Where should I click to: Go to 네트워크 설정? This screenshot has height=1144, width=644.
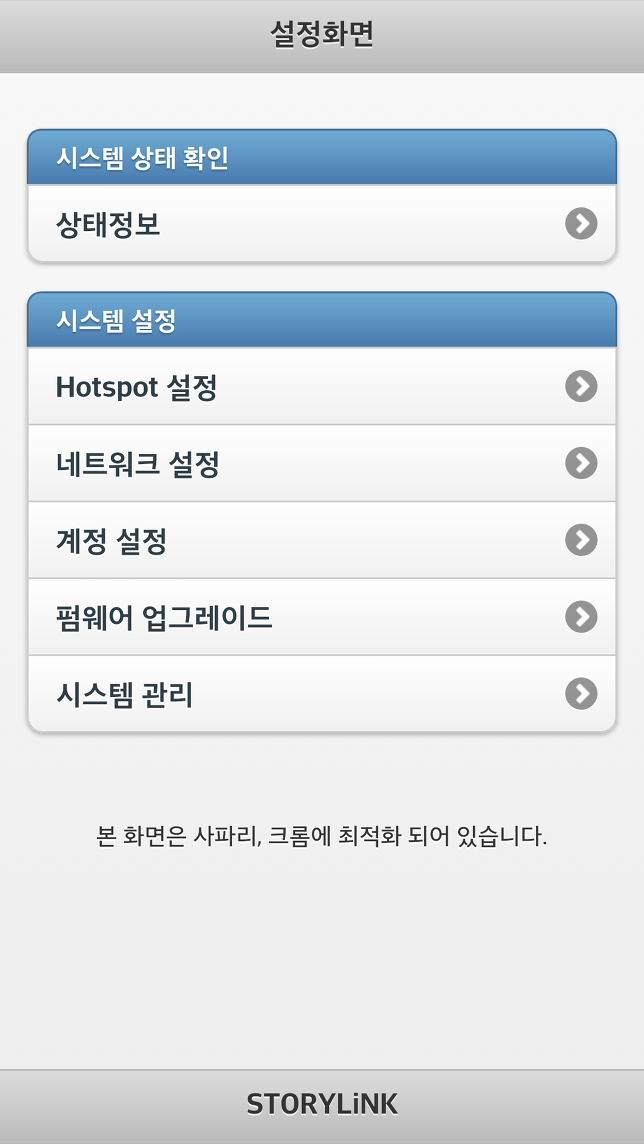click(x=322, y=463)
